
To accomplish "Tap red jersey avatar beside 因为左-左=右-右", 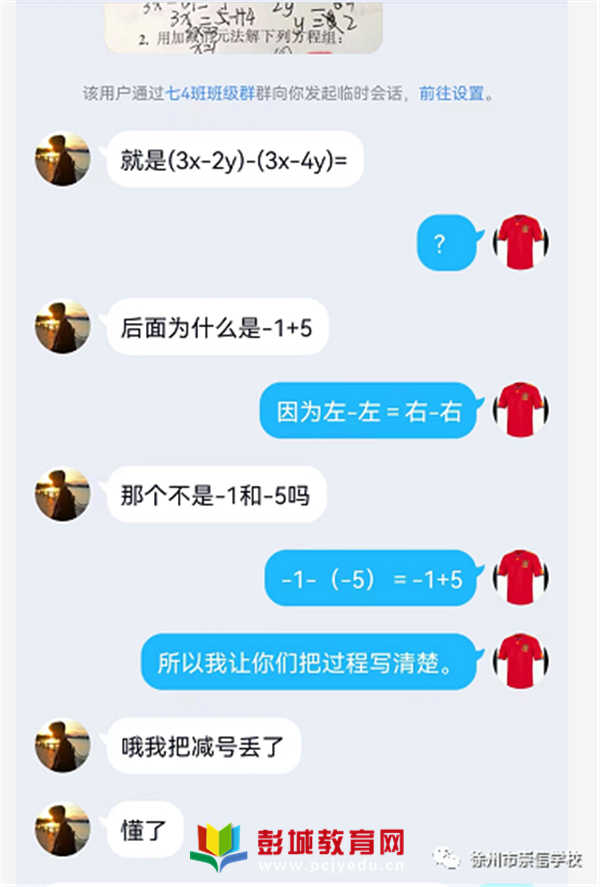I will coord(521,410).
